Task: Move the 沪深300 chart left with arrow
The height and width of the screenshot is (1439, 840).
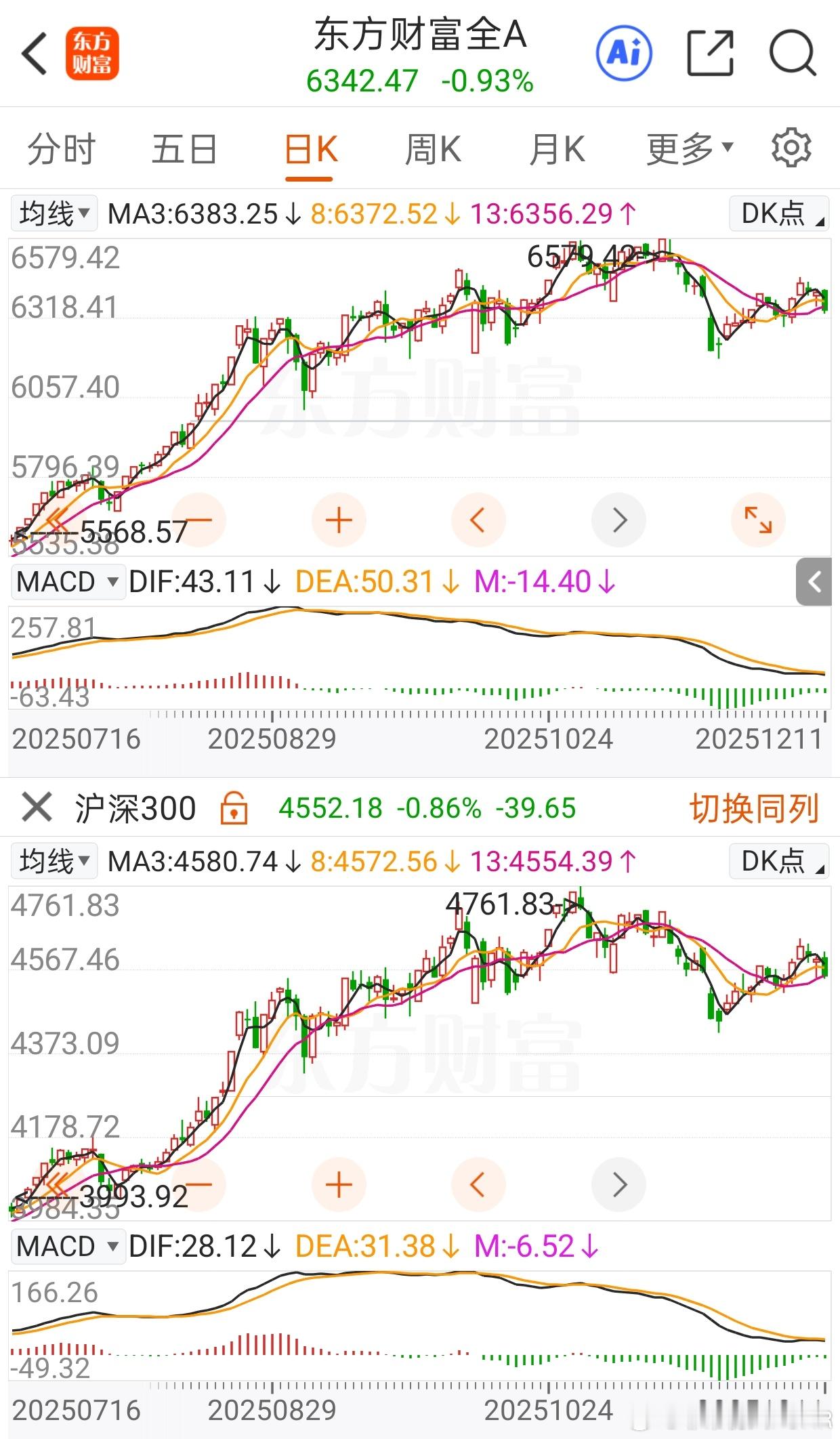Action: point(478,1184)
